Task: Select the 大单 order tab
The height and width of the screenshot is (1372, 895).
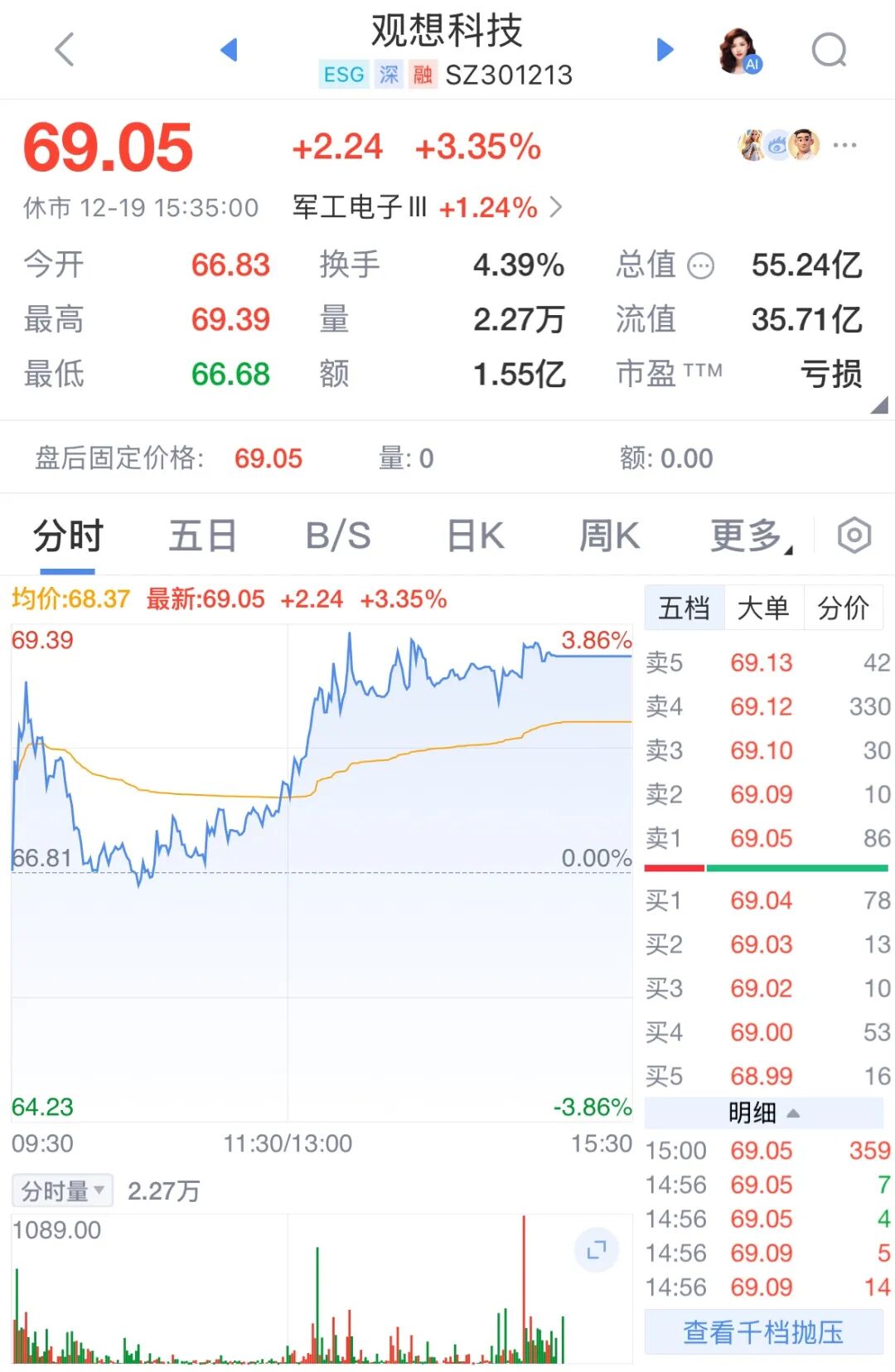Action: (x=762, y=608)
